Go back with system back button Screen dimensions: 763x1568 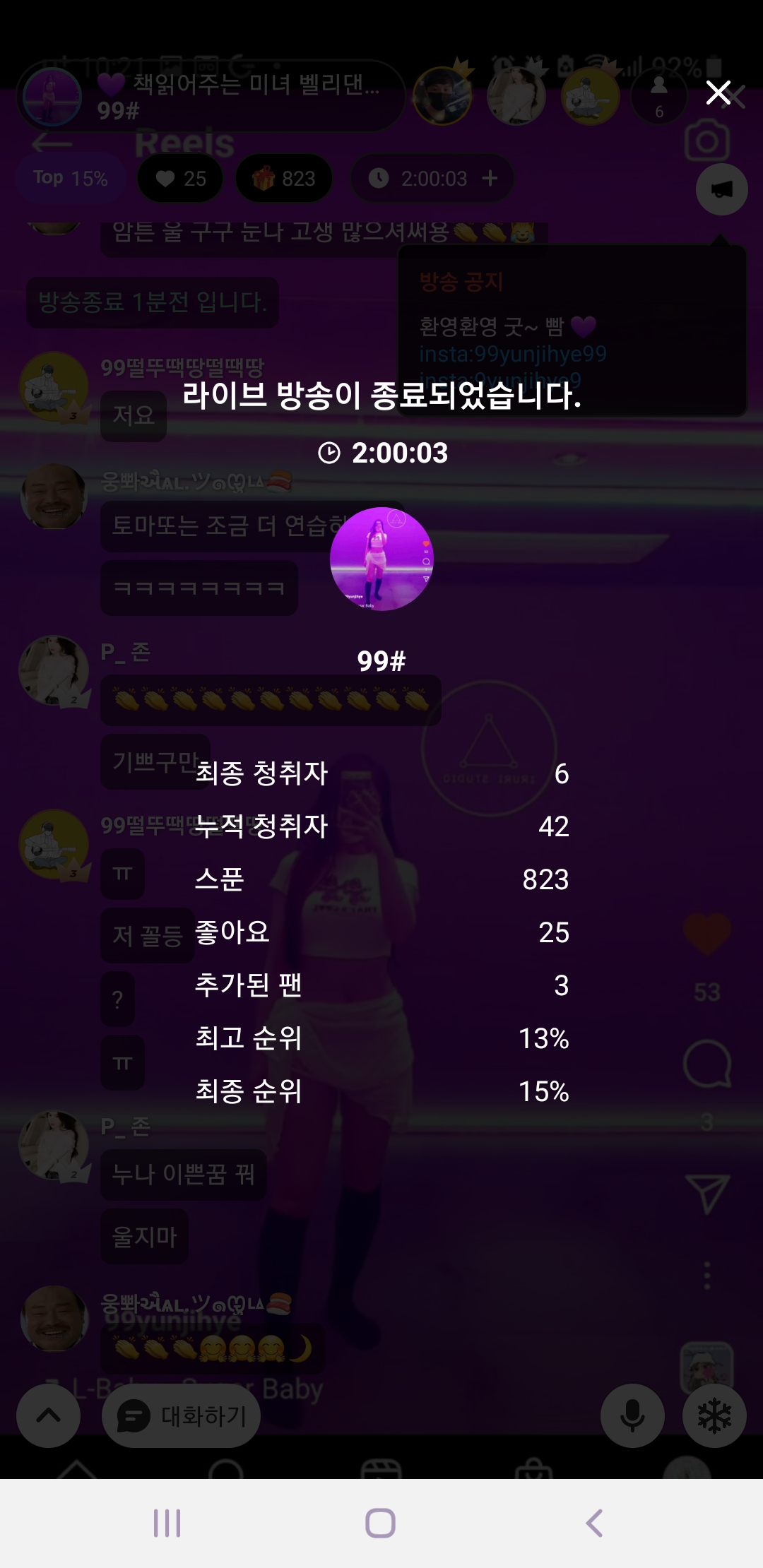click(594, 1523)
